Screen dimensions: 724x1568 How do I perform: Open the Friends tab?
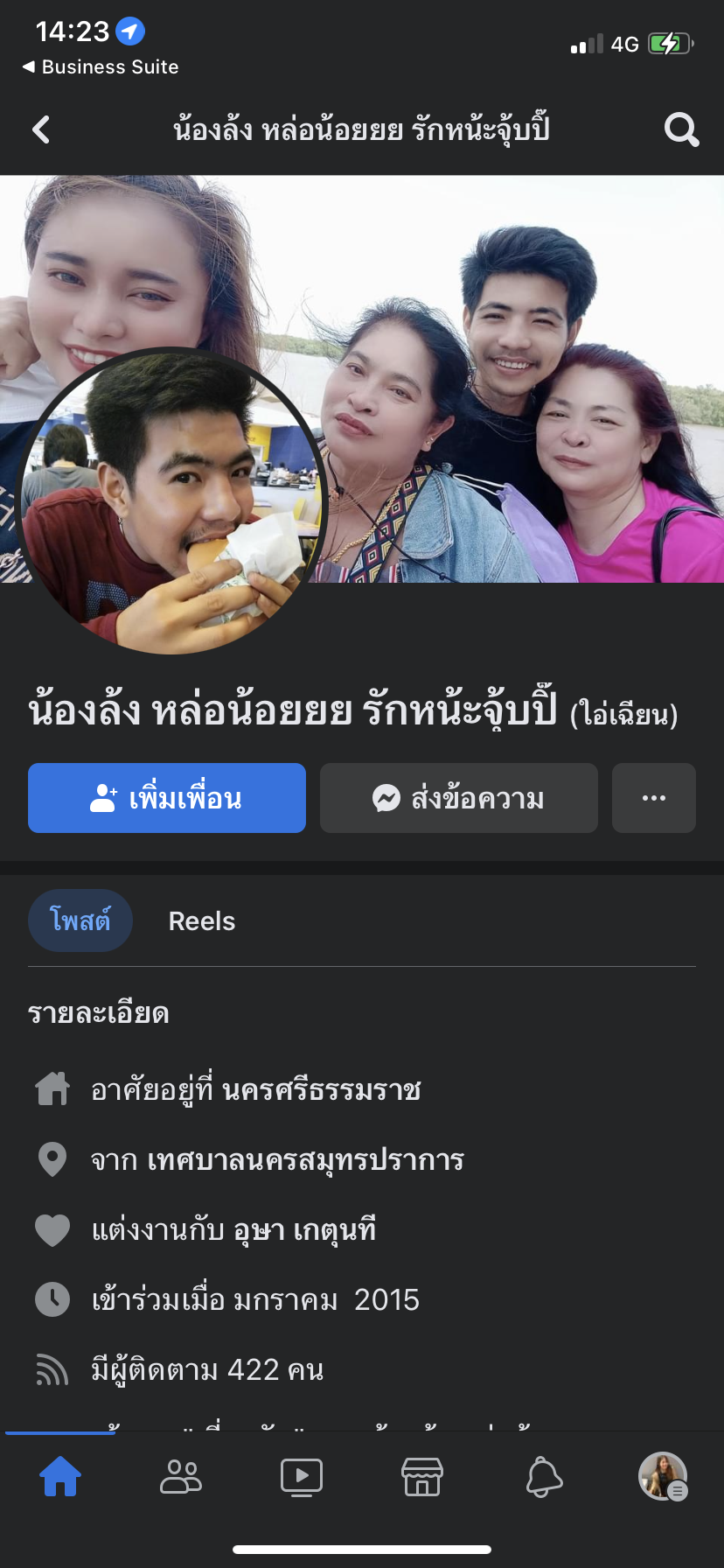[181, 1477]
